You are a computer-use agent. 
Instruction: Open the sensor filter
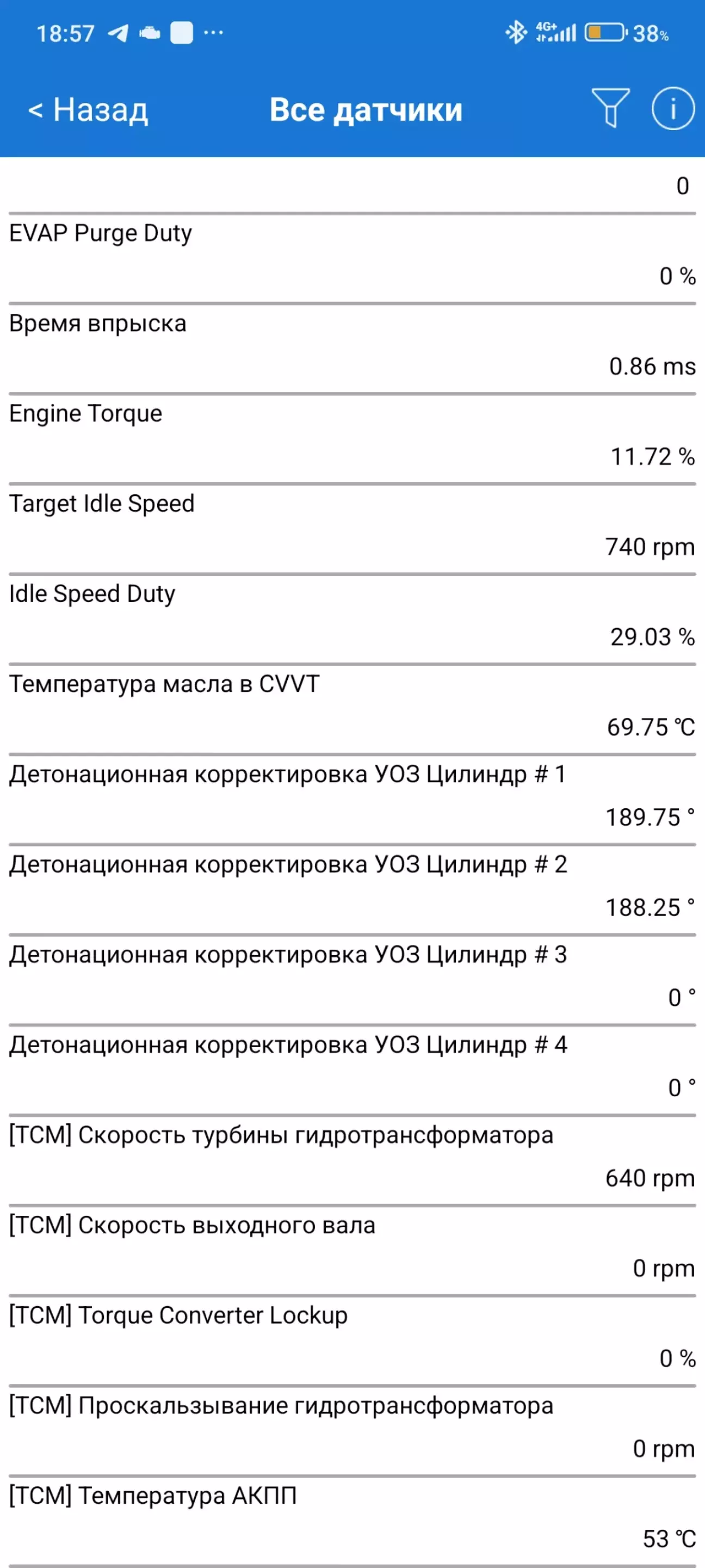click(x=610, y=108)
